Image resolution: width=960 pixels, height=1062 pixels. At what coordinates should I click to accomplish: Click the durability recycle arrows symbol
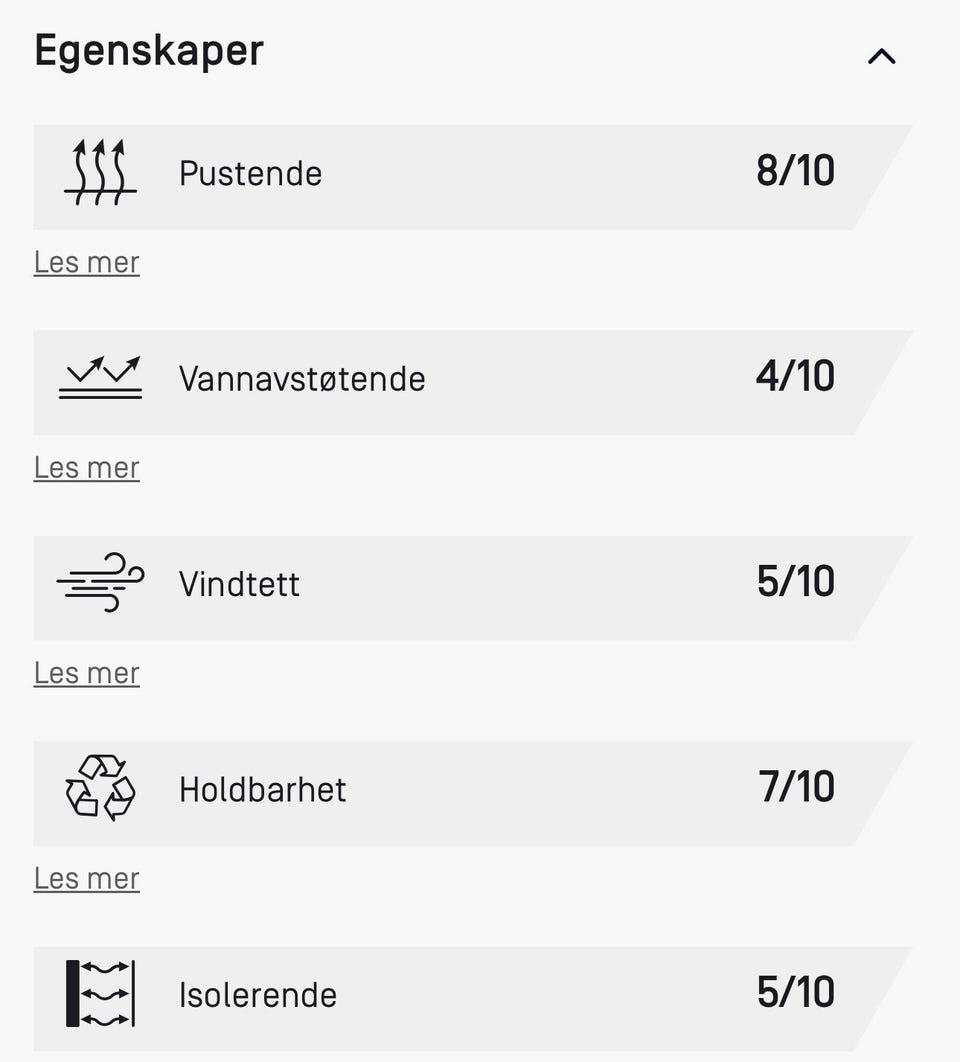coord(100,788)
